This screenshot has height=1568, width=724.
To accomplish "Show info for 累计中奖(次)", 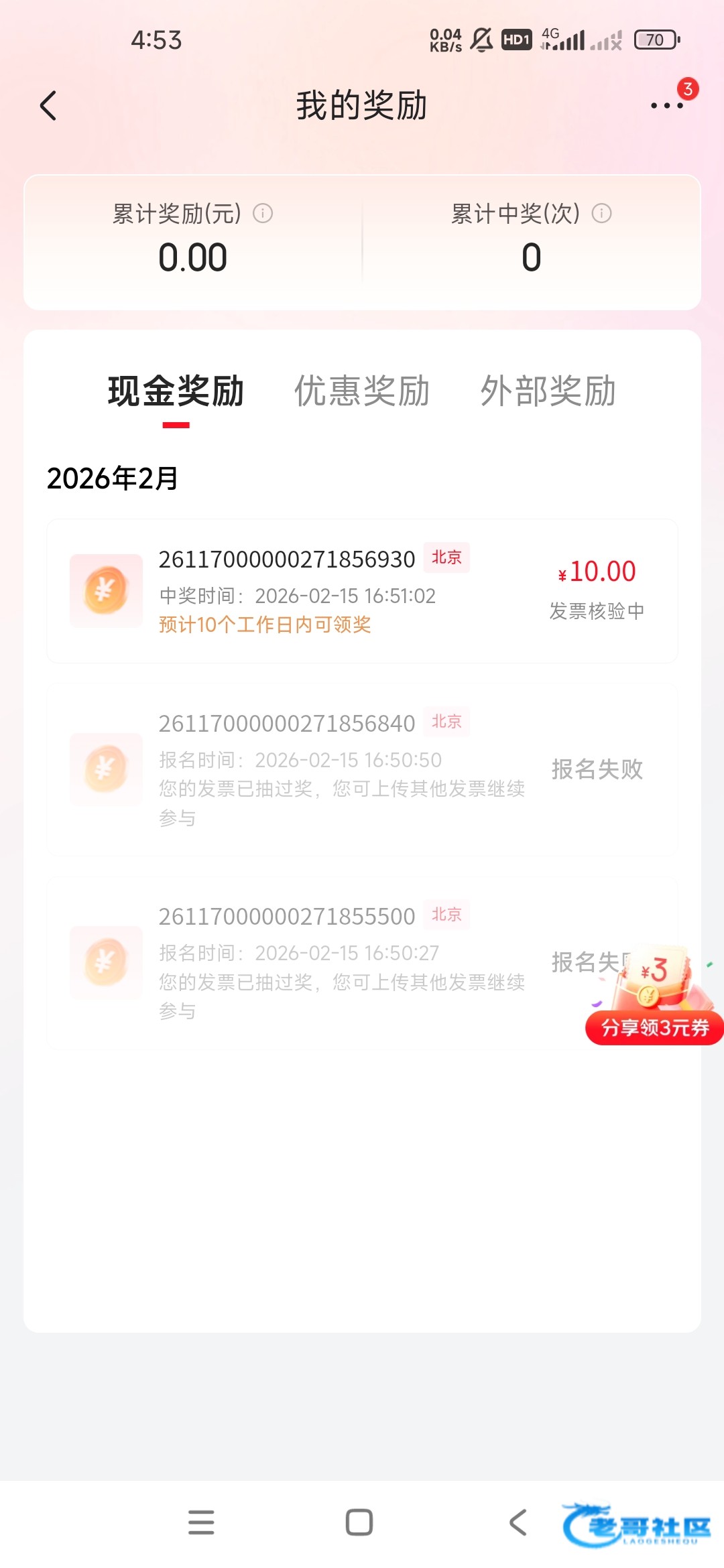I will pyautogui.click(x=602, y=214).
